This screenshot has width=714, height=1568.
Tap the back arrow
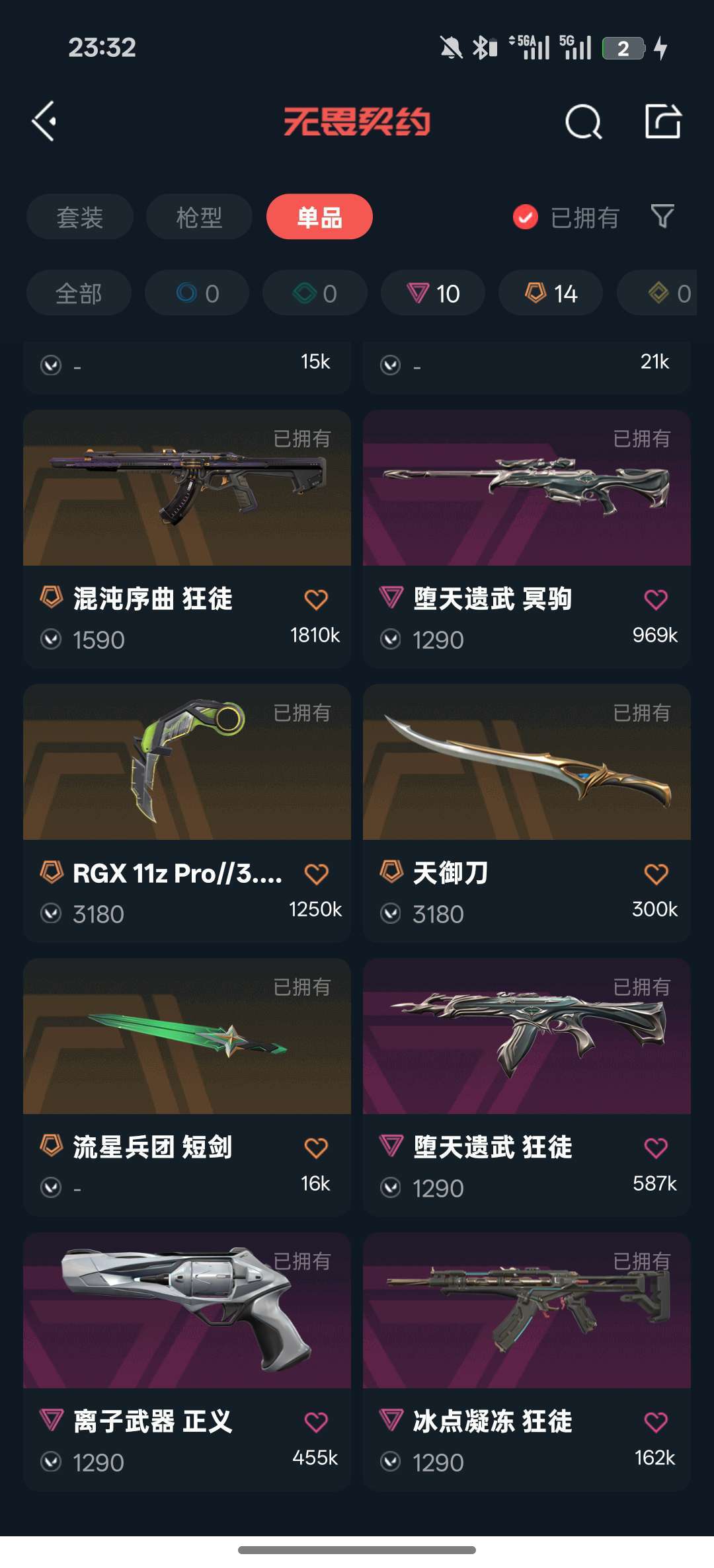pyautogui.click(x=44, y=122)
